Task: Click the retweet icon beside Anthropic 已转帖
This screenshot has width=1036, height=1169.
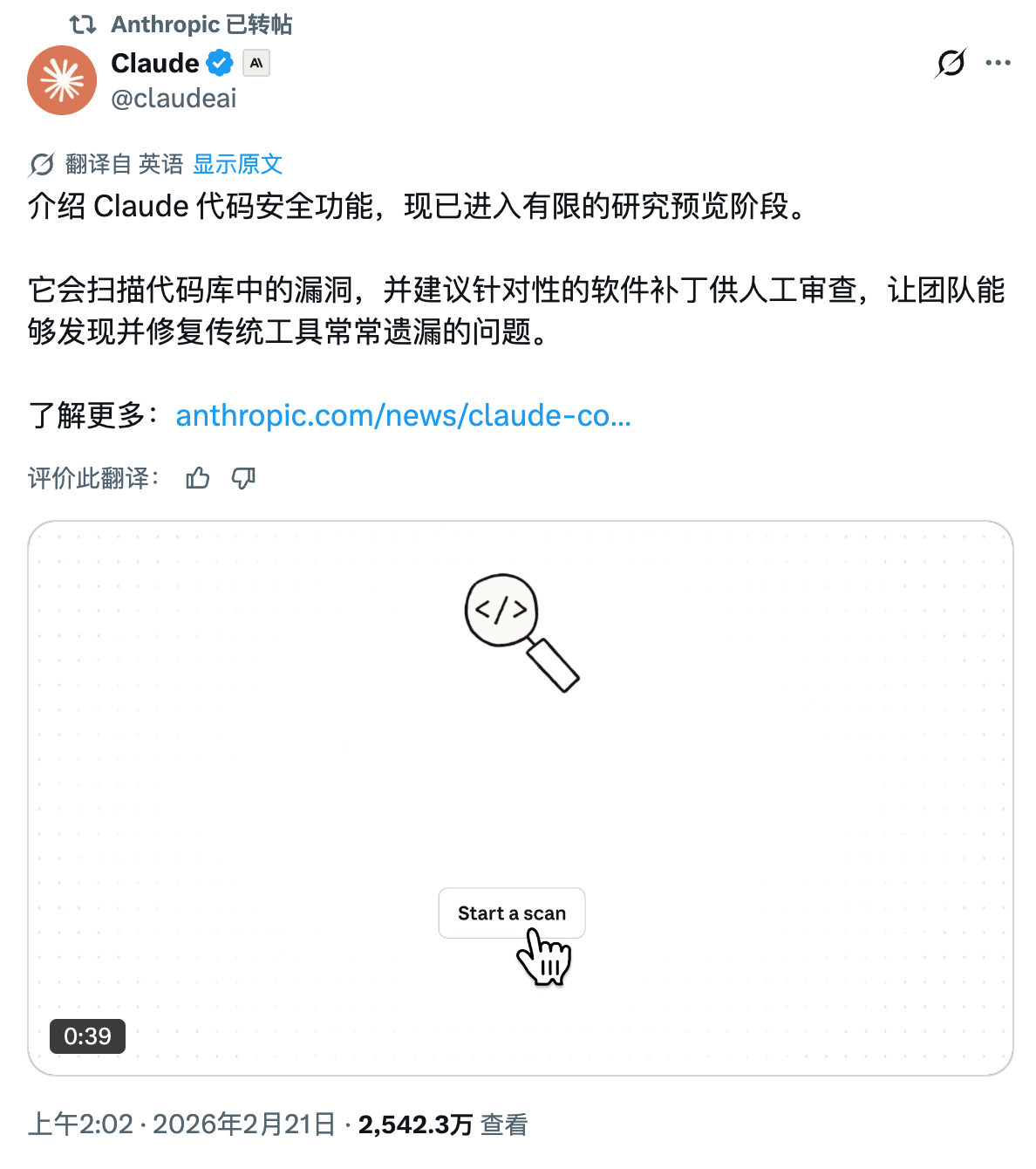Action: pos(83,24)
